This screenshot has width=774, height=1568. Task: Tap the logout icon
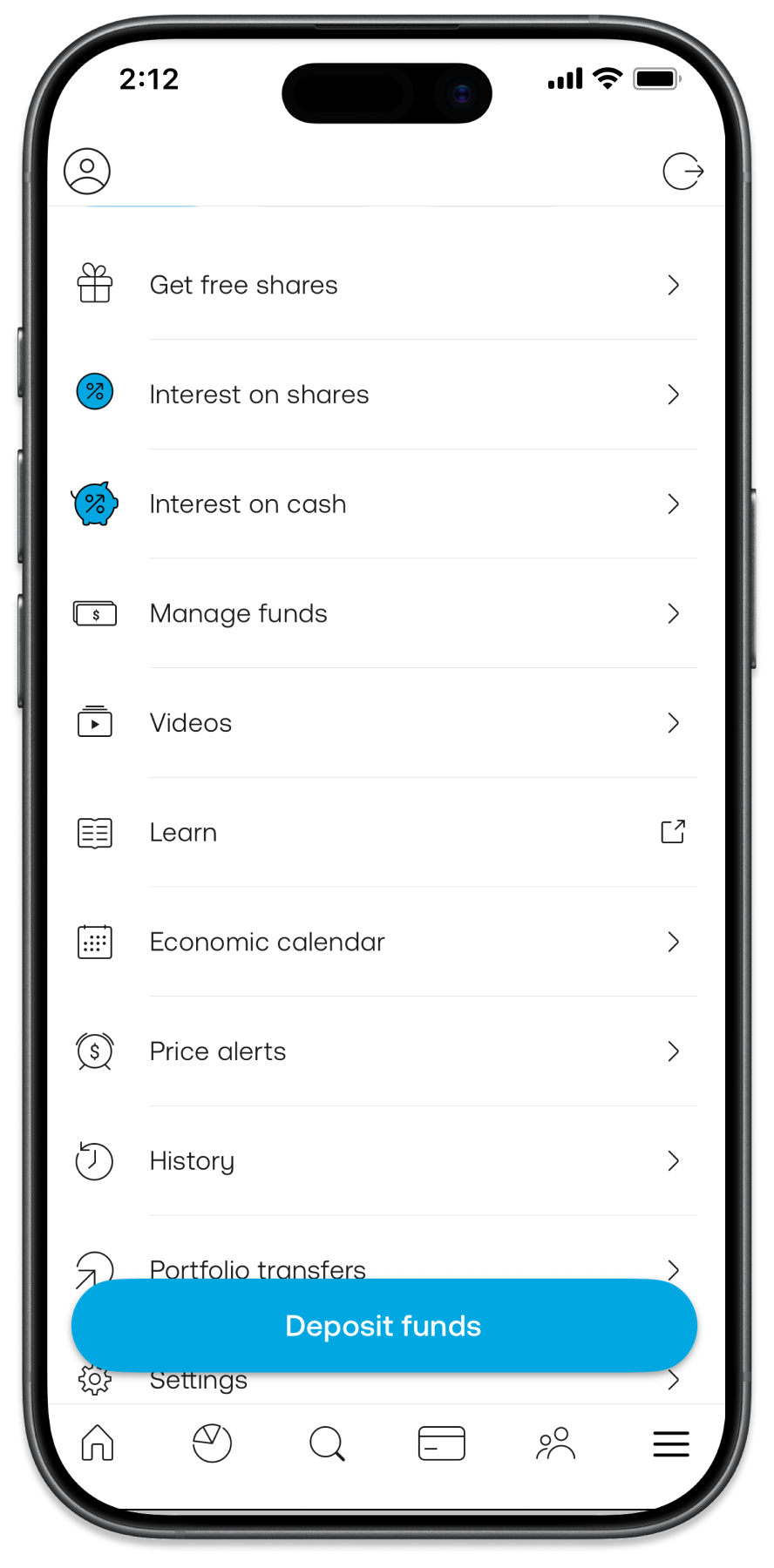(682, 171)
